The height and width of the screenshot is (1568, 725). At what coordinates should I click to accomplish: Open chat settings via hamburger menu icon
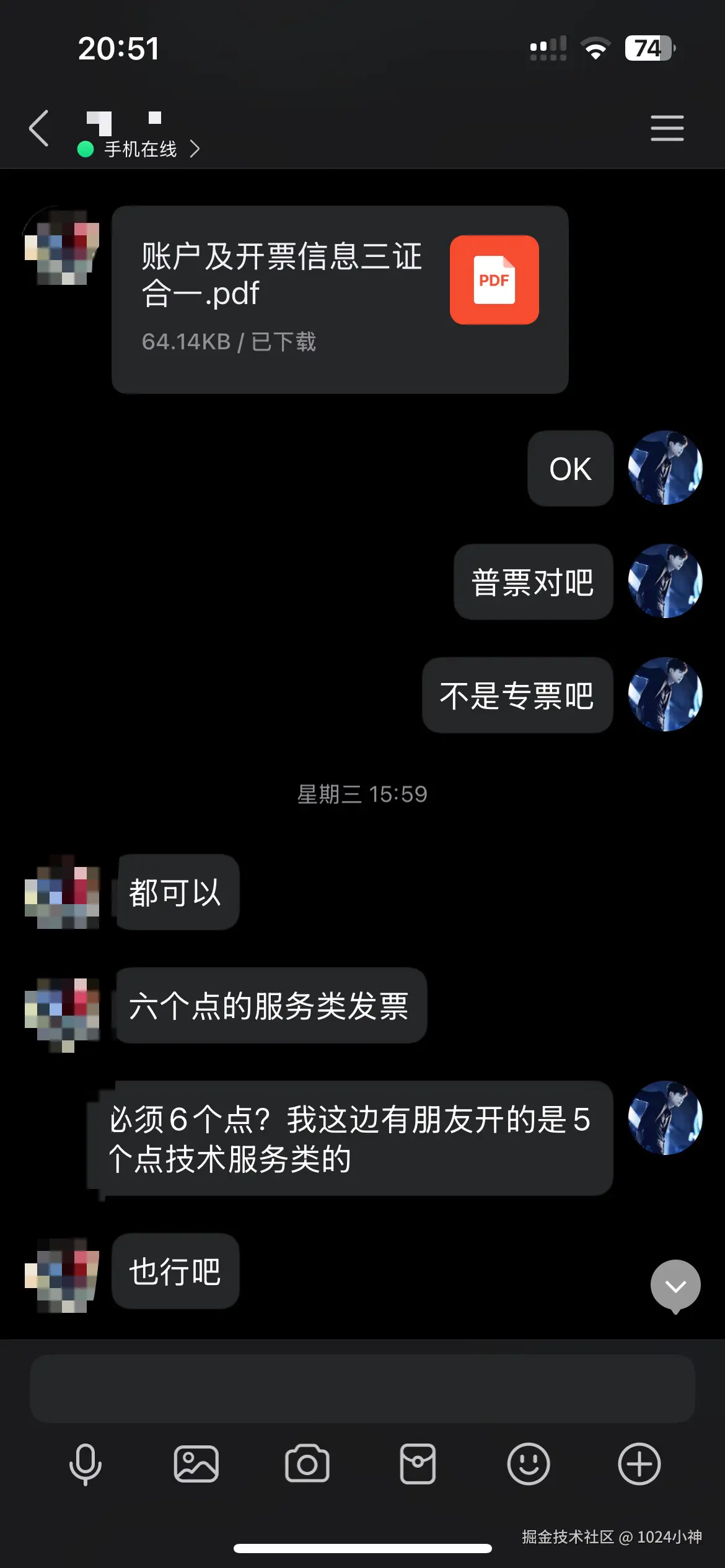tap(667, 128)
